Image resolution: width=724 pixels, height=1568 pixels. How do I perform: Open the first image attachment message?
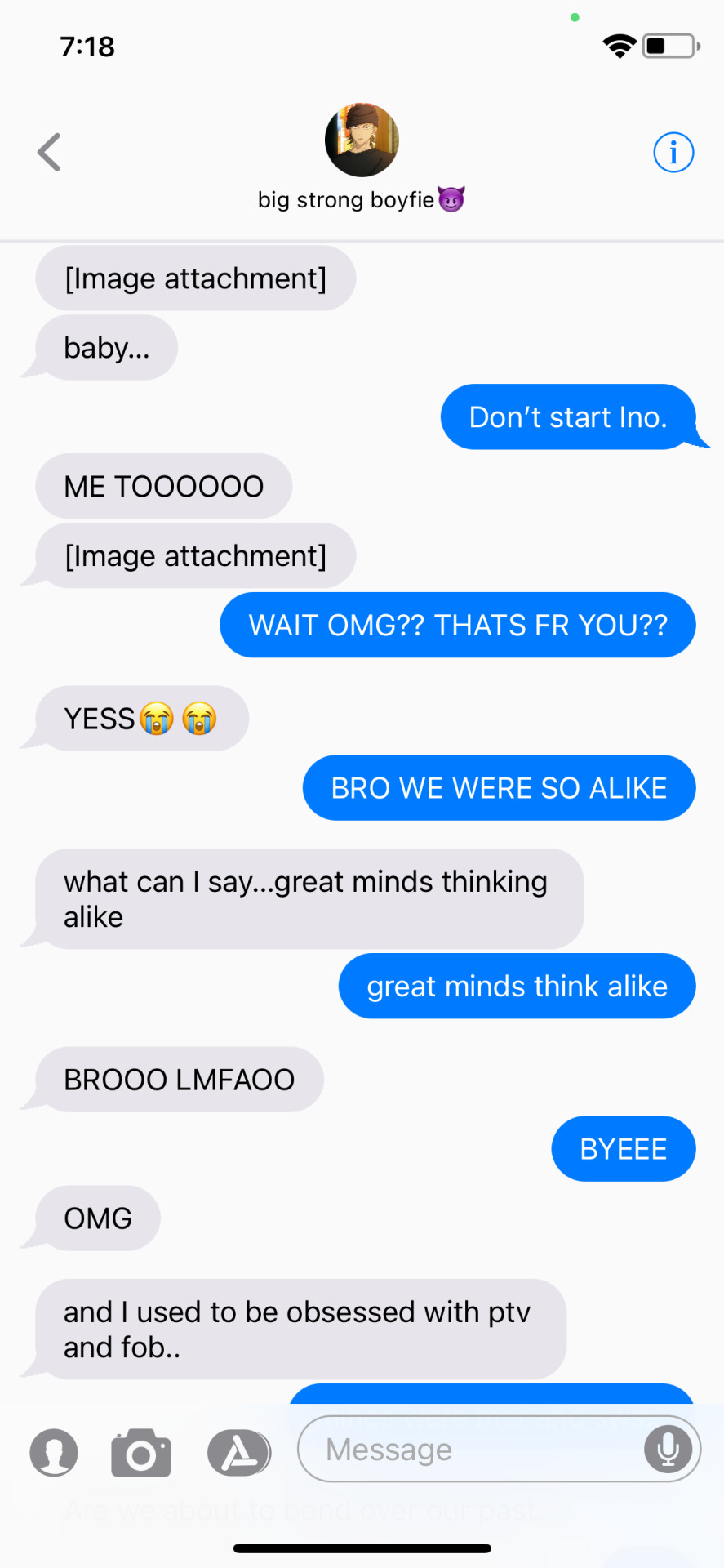pos(195,278)
